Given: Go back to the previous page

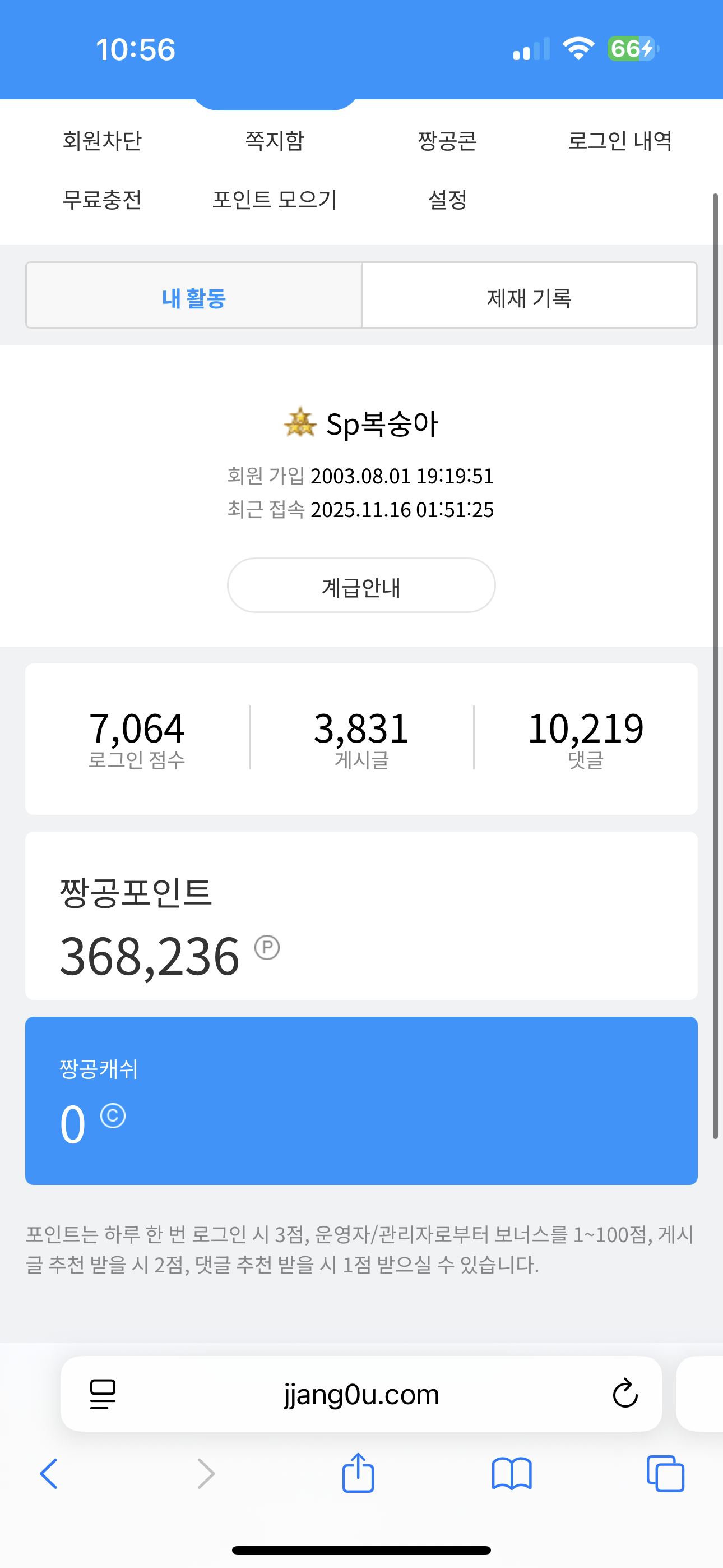Looking at the screenshot, I should pos(49,1474).
